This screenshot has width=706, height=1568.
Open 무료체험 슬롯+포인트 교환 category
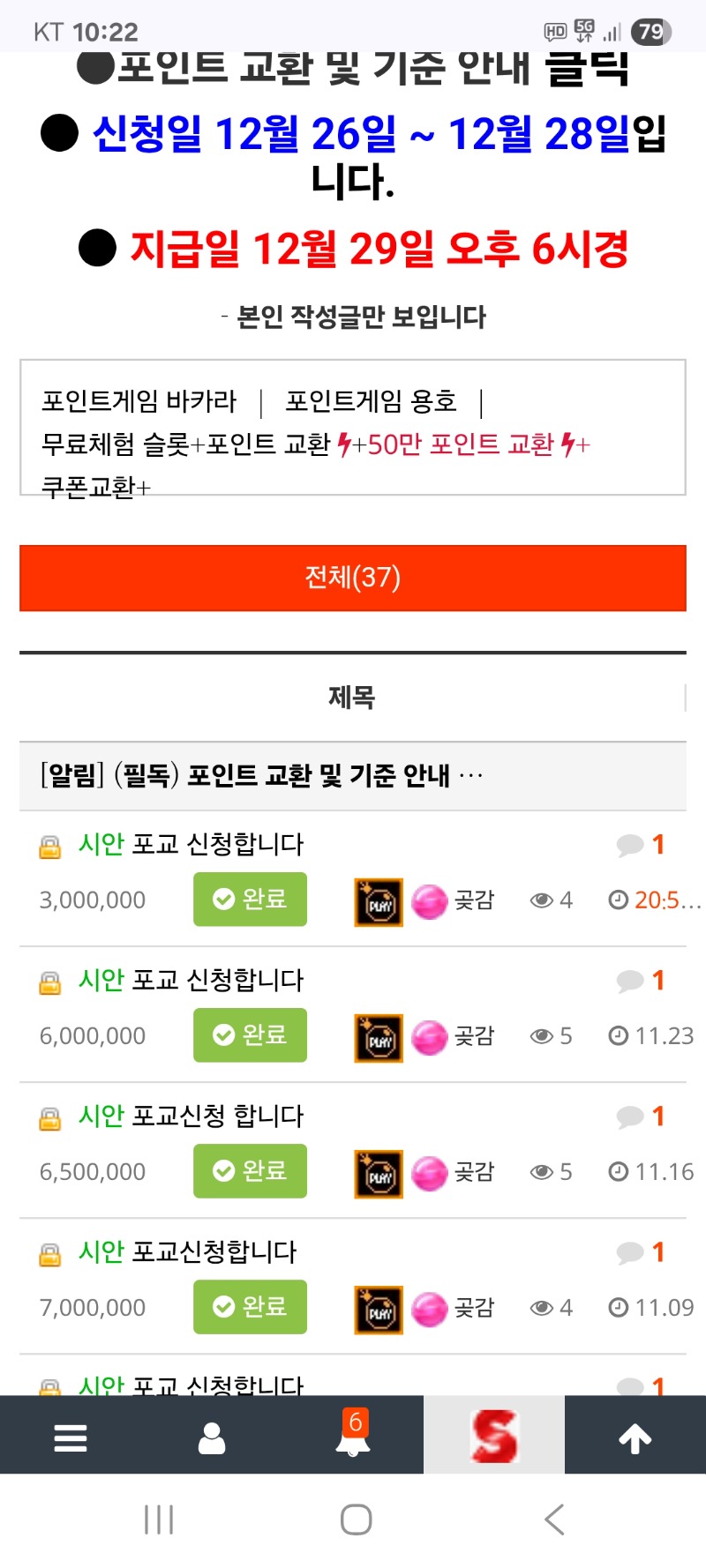tap(185, 444)
